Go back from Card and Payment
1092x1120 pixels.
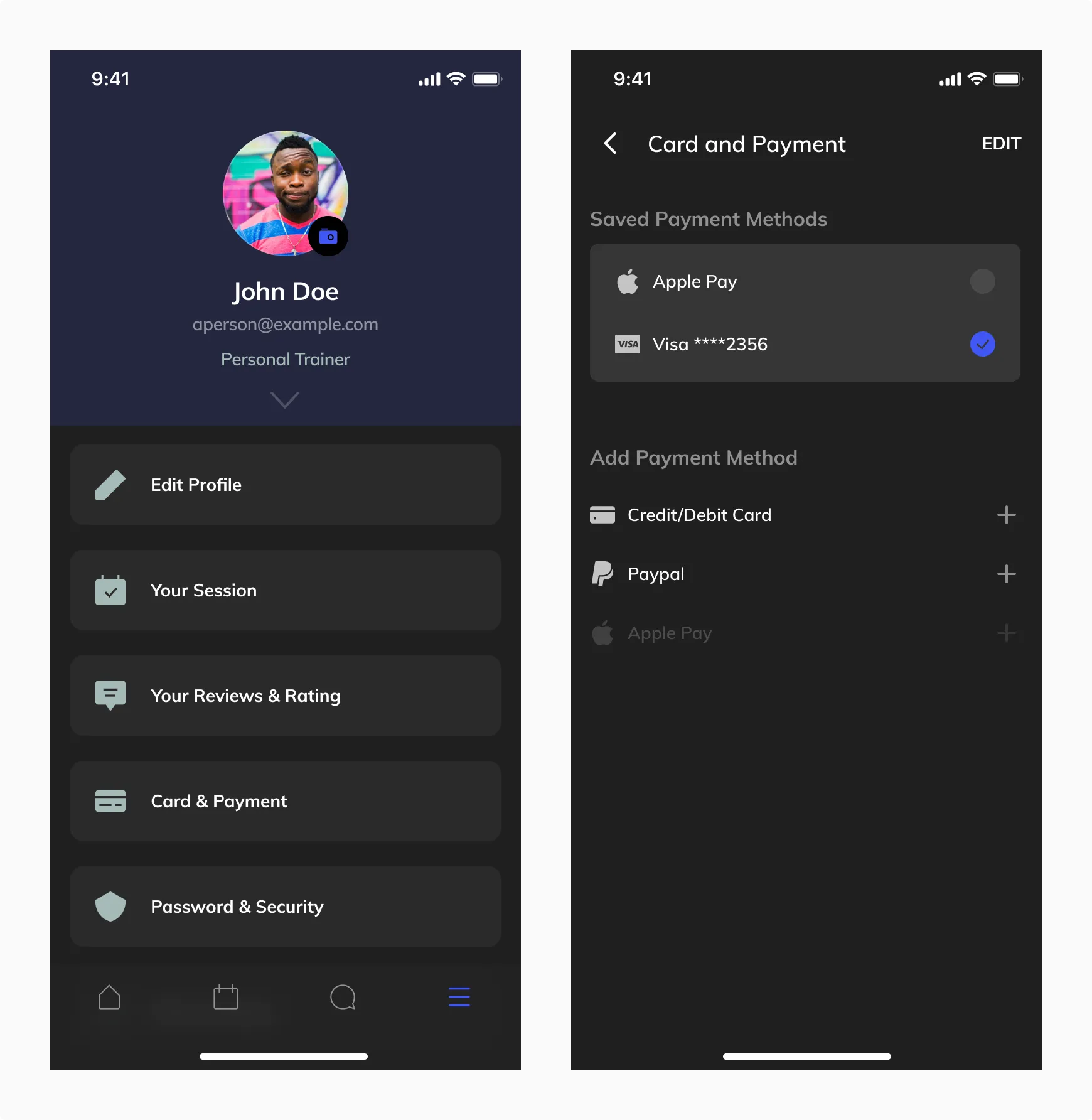(610, 144)
